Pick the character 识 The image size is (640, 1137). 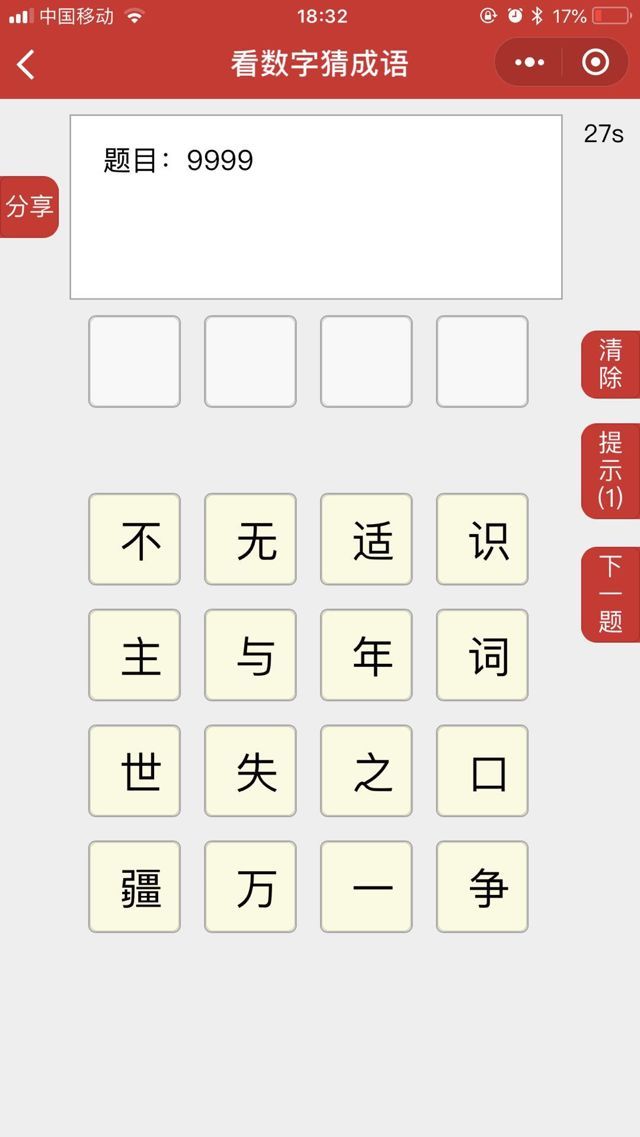pyautogui.click(x=482, y=539)
